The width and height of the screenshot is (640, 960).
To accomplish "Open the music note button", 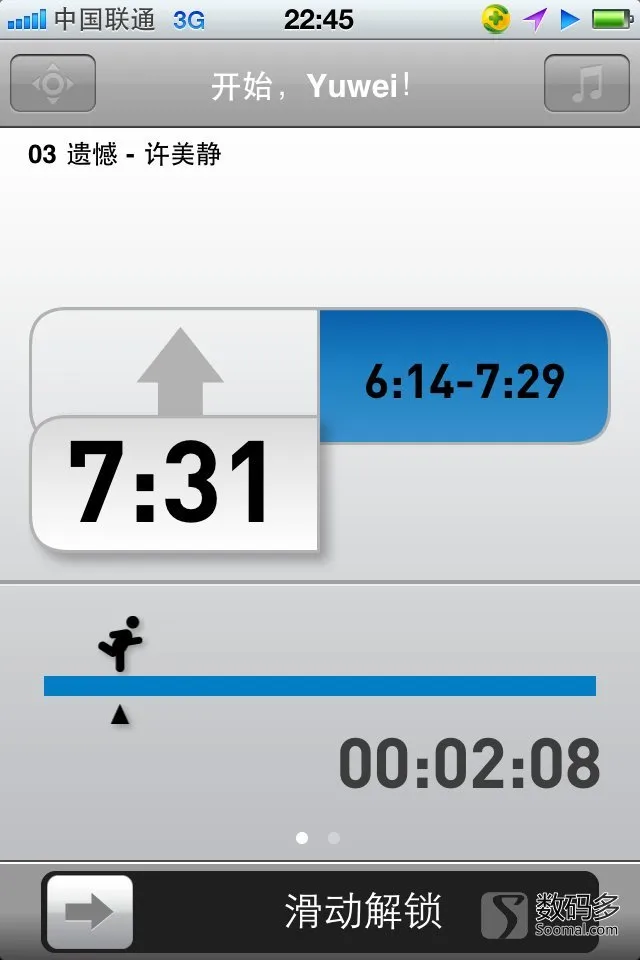I will point(587,84).
